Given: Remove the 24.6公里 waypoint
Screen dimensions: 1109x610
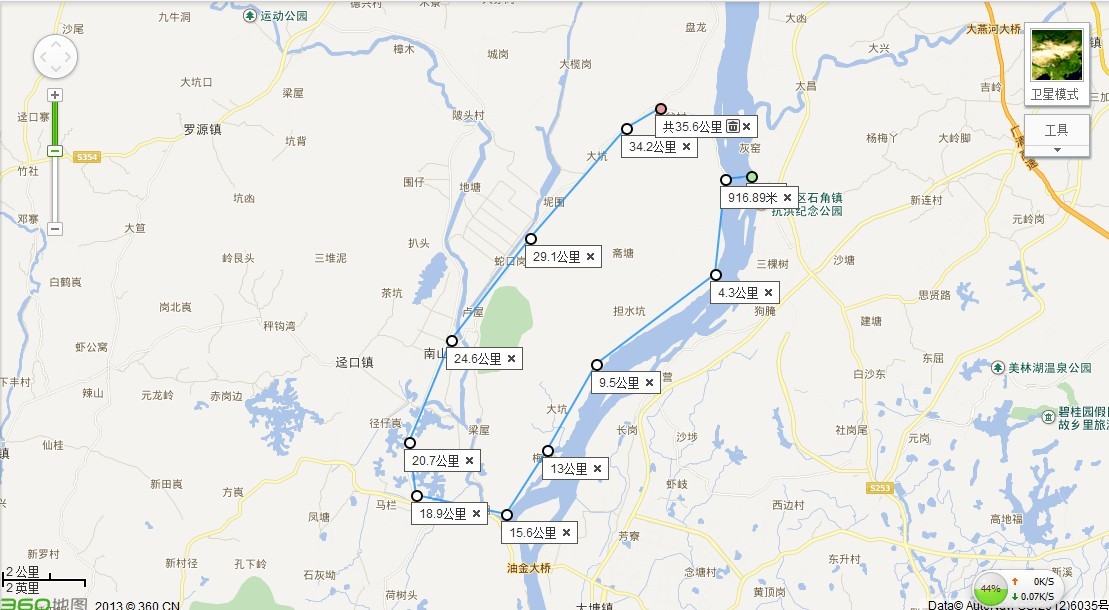Looking at the screenshot, I should pos(511,358).
